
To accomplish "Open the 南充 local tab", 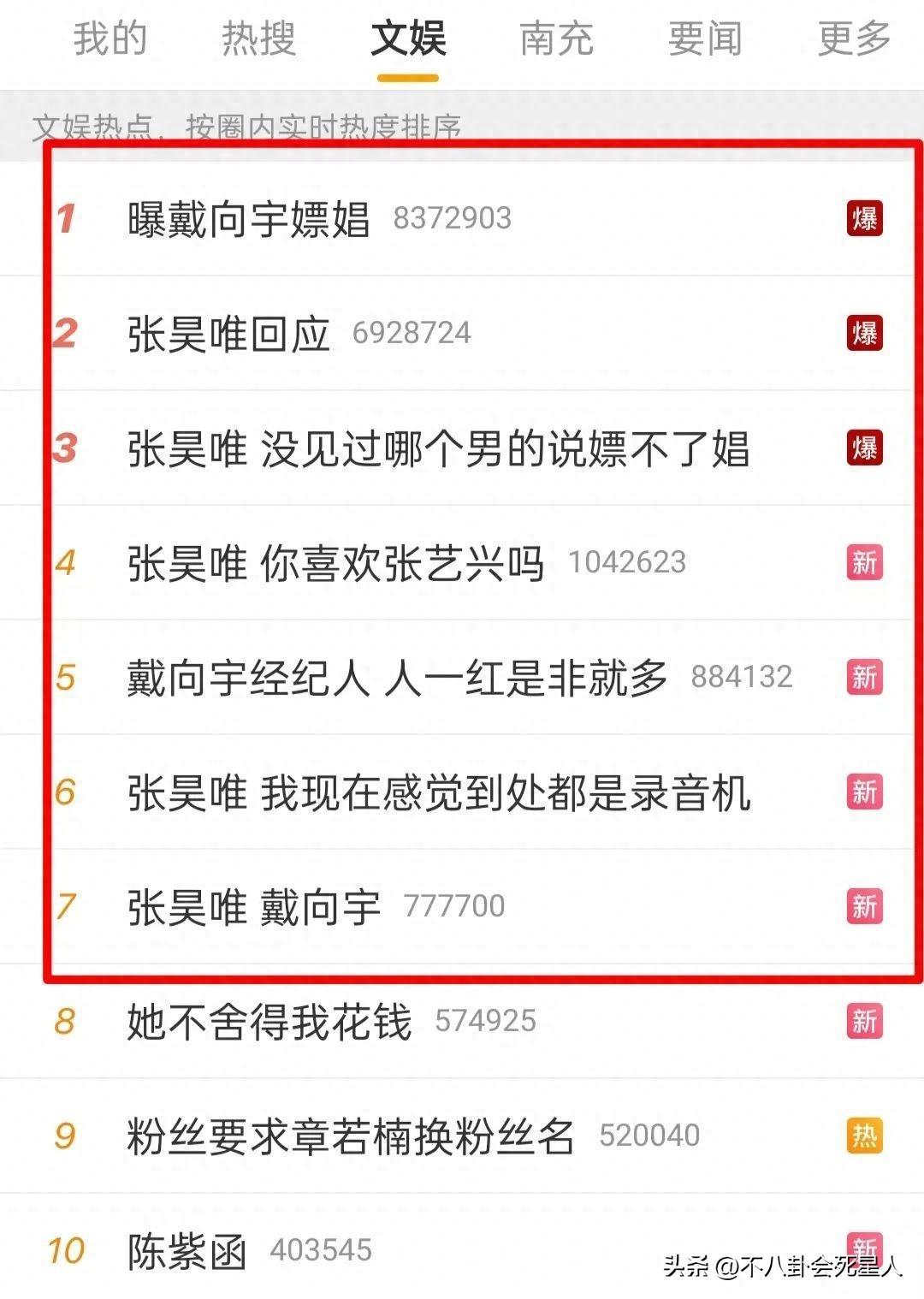I will [556, 39].
